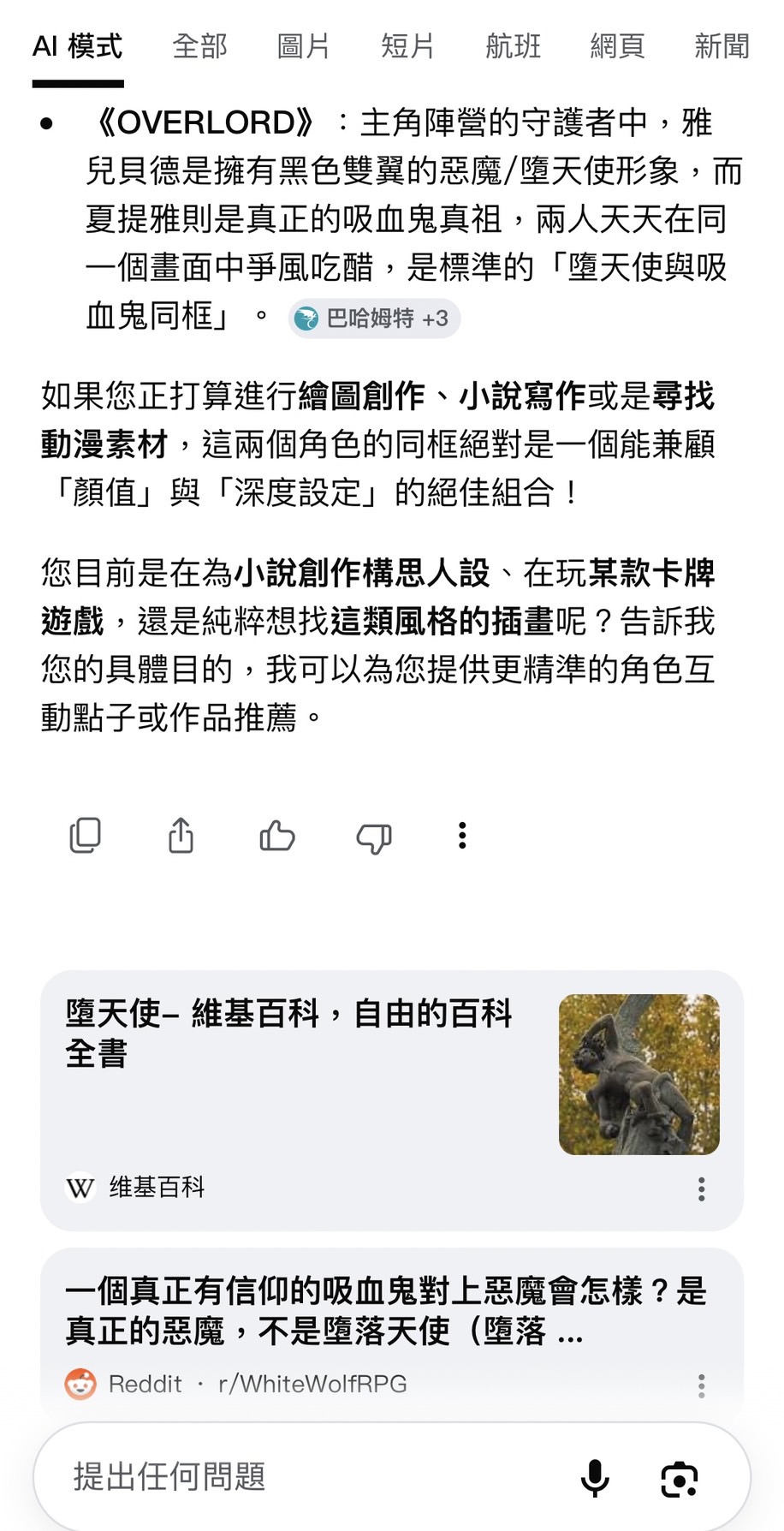This screenshot has width=784, height=1531.
Task: Open options for the 維基百科 card
Action: tap(702, 1188)
